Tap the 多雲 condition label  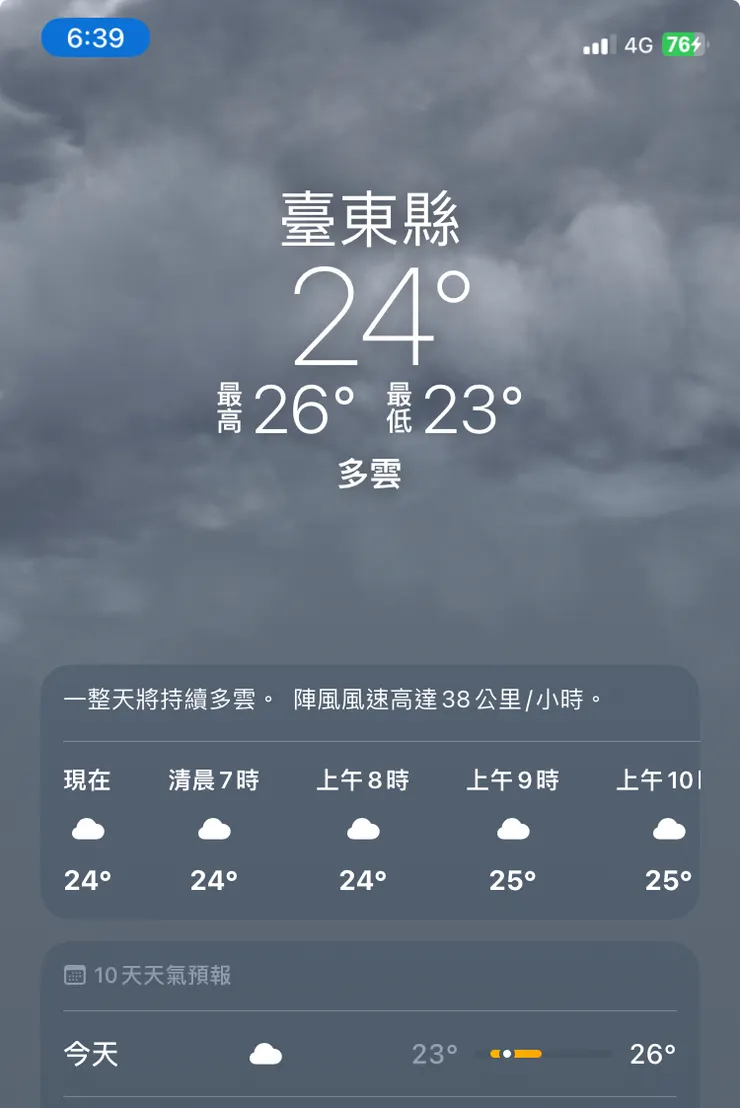[x=370, y=477]
